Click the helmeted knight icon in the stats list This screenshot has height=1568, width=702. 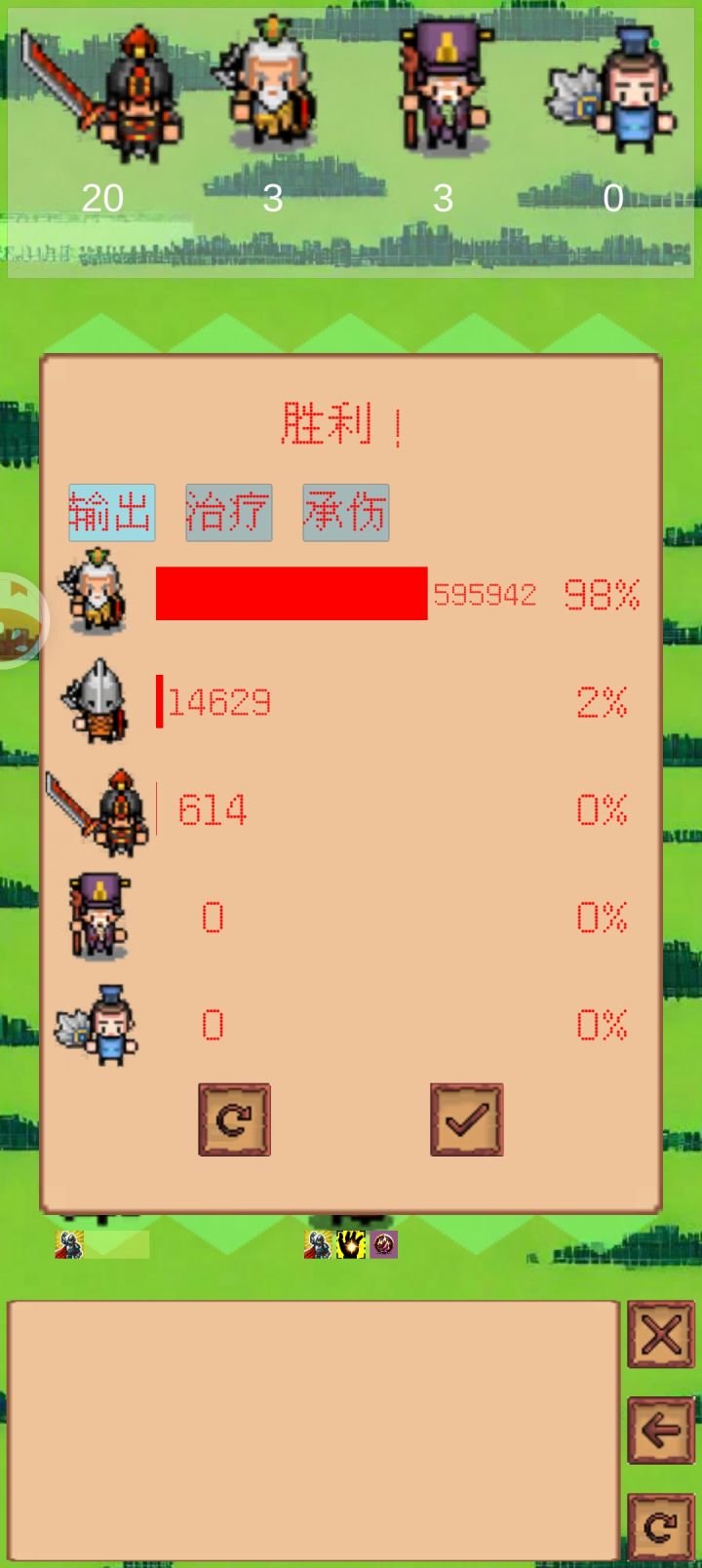pyautogui.click(x=97, y=702)
